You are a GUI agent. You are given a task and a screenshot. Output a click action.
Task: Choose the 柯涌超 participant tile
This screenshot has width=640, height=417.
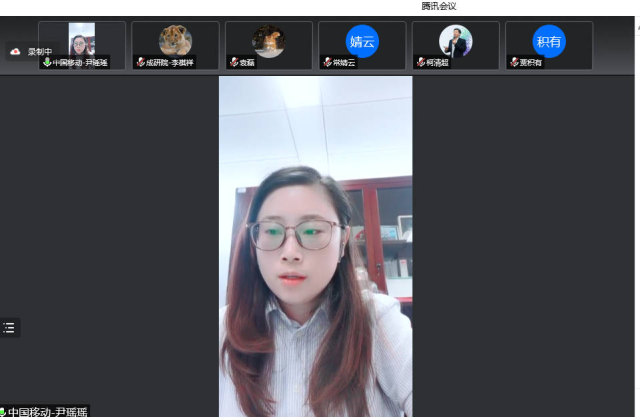click(455, 45)
